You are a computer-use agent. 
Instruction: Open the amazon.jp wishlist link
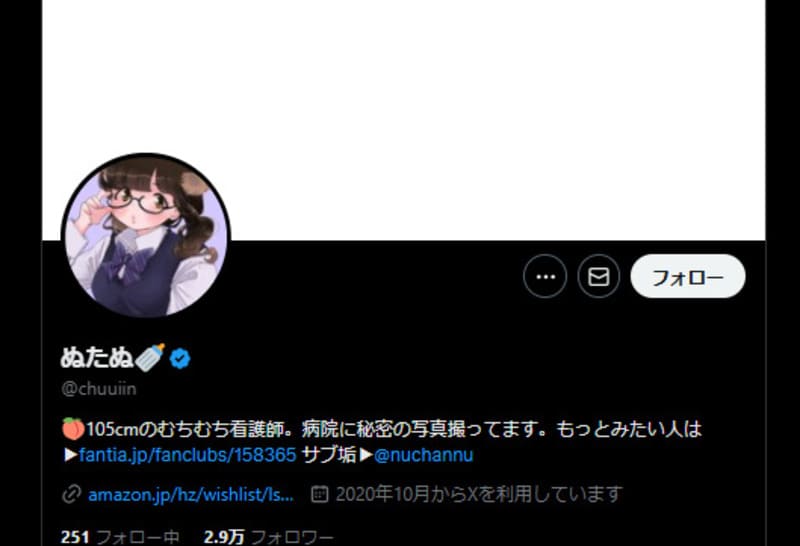pos(190,494)
